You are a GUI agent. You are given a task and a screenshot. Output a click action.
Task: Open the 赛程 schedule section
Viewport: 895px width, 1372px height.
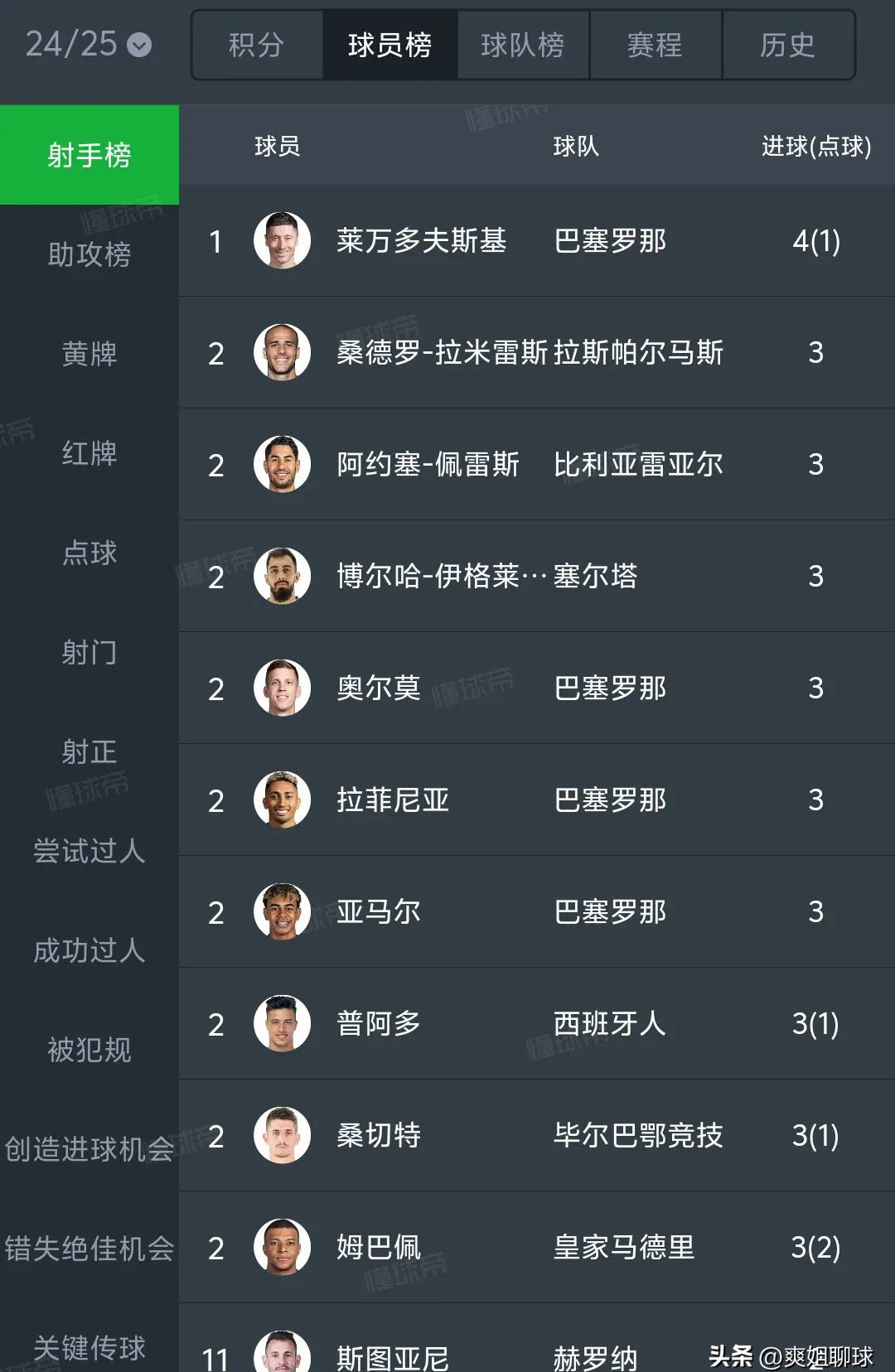tap(656, 46)
